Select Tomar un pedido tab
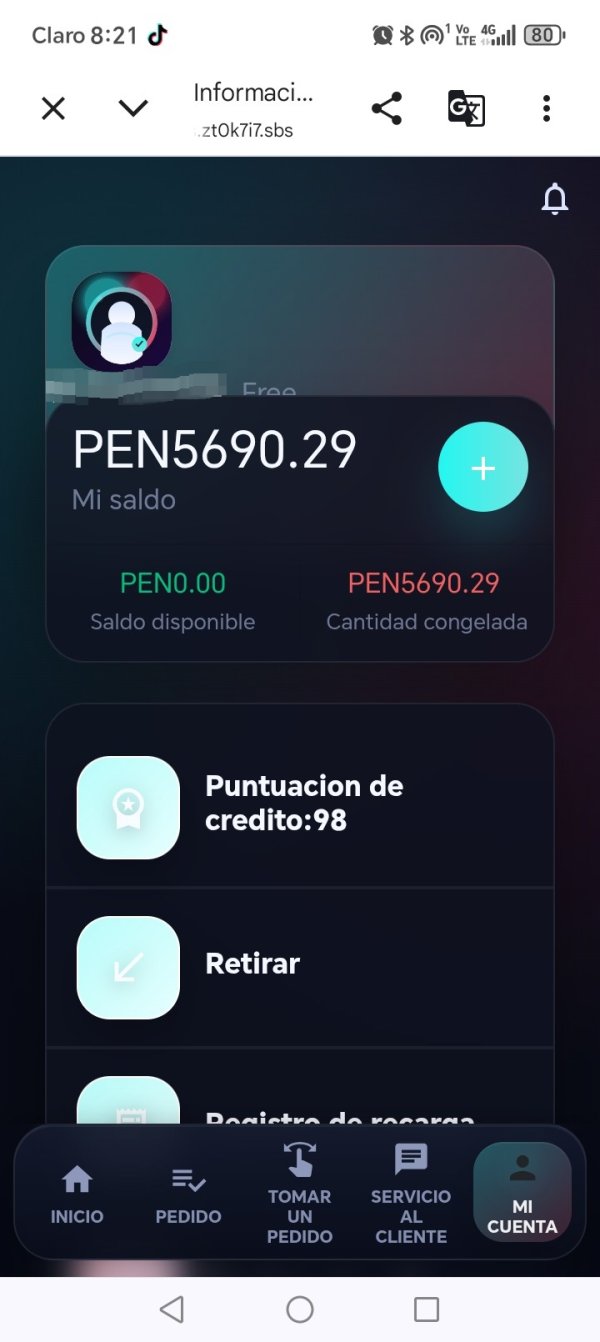600x1342 pixels. tap(299, 1193)
